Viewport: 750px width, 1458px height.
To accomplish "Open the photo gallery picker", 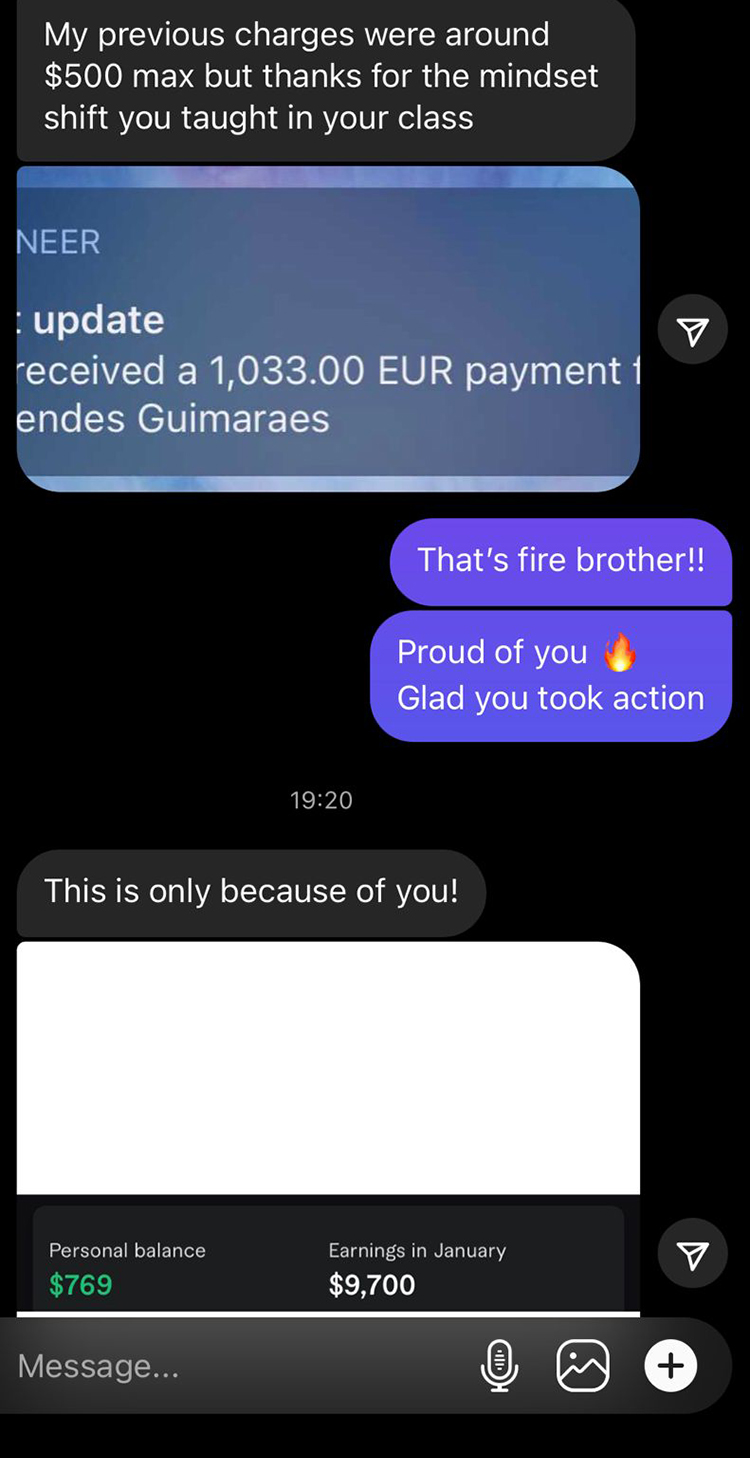I will (583, 1366).
